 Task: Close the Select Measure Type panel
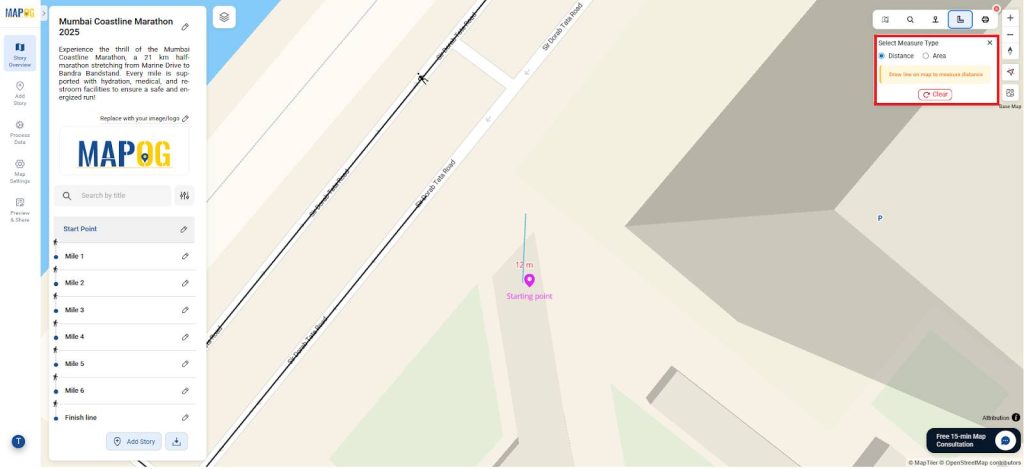pyautogui.click(x=990, y=43)
